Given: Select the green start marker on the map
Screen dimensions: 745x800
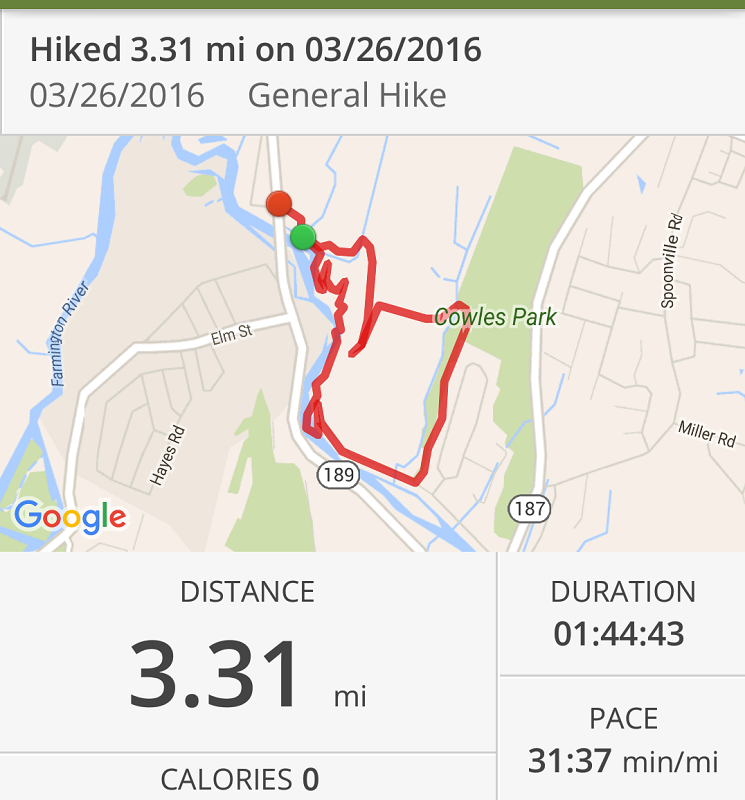Looking at the screenshot, I should click(x=303, y=237).
